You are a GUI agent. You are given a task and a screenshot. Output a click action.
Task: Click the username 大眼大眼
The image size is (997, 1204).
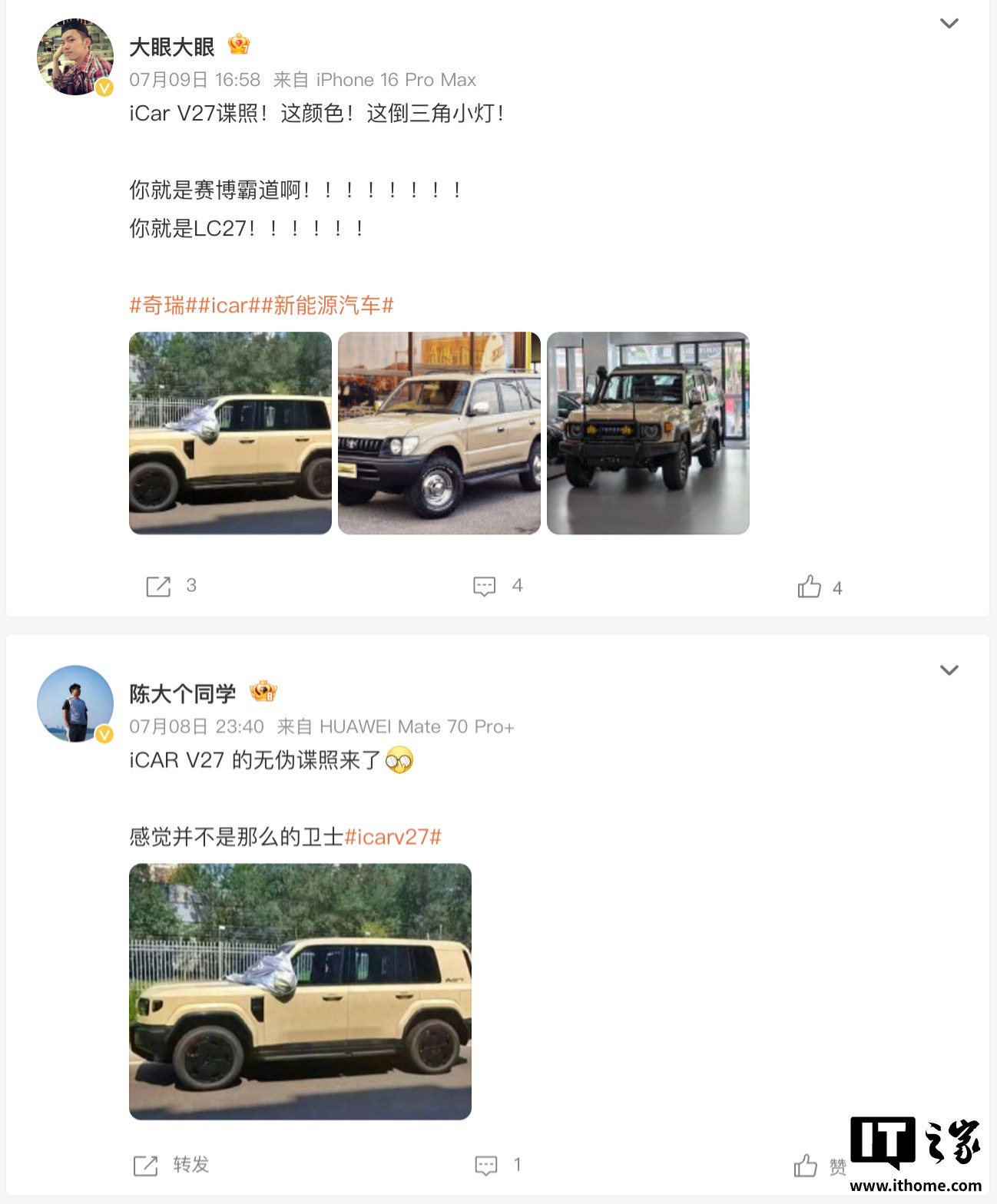pyautogui.click(x=171, y=46)
